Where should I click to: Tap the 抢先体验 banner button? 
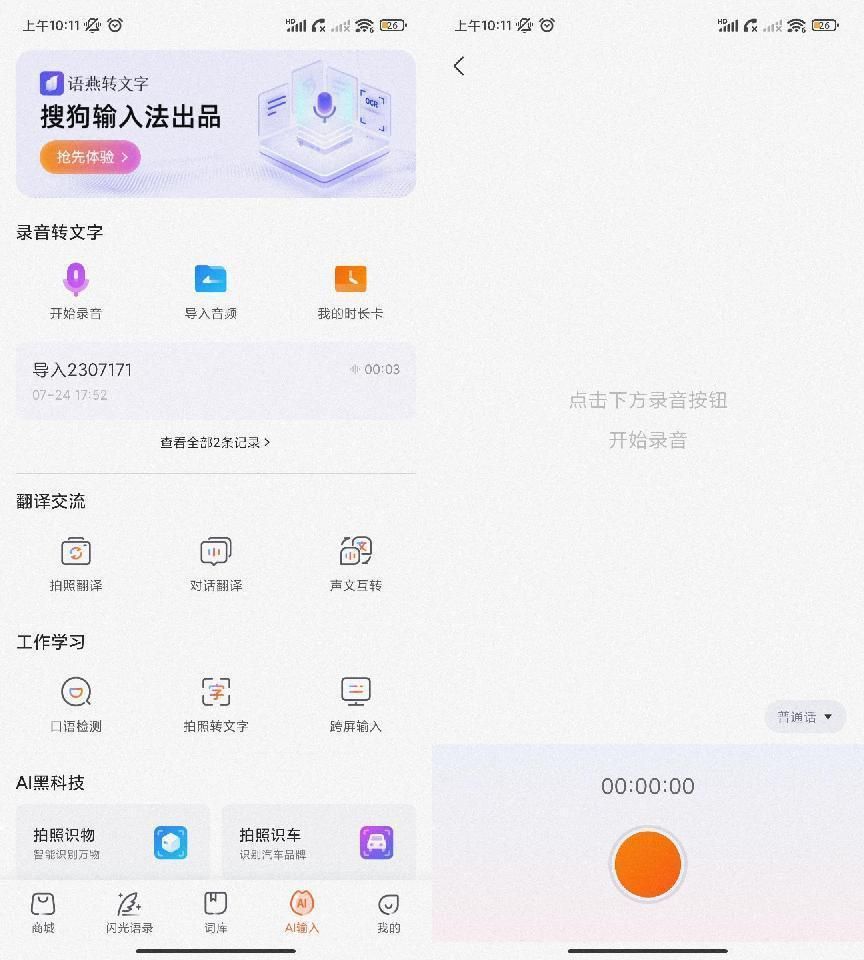tap(90, 157)
